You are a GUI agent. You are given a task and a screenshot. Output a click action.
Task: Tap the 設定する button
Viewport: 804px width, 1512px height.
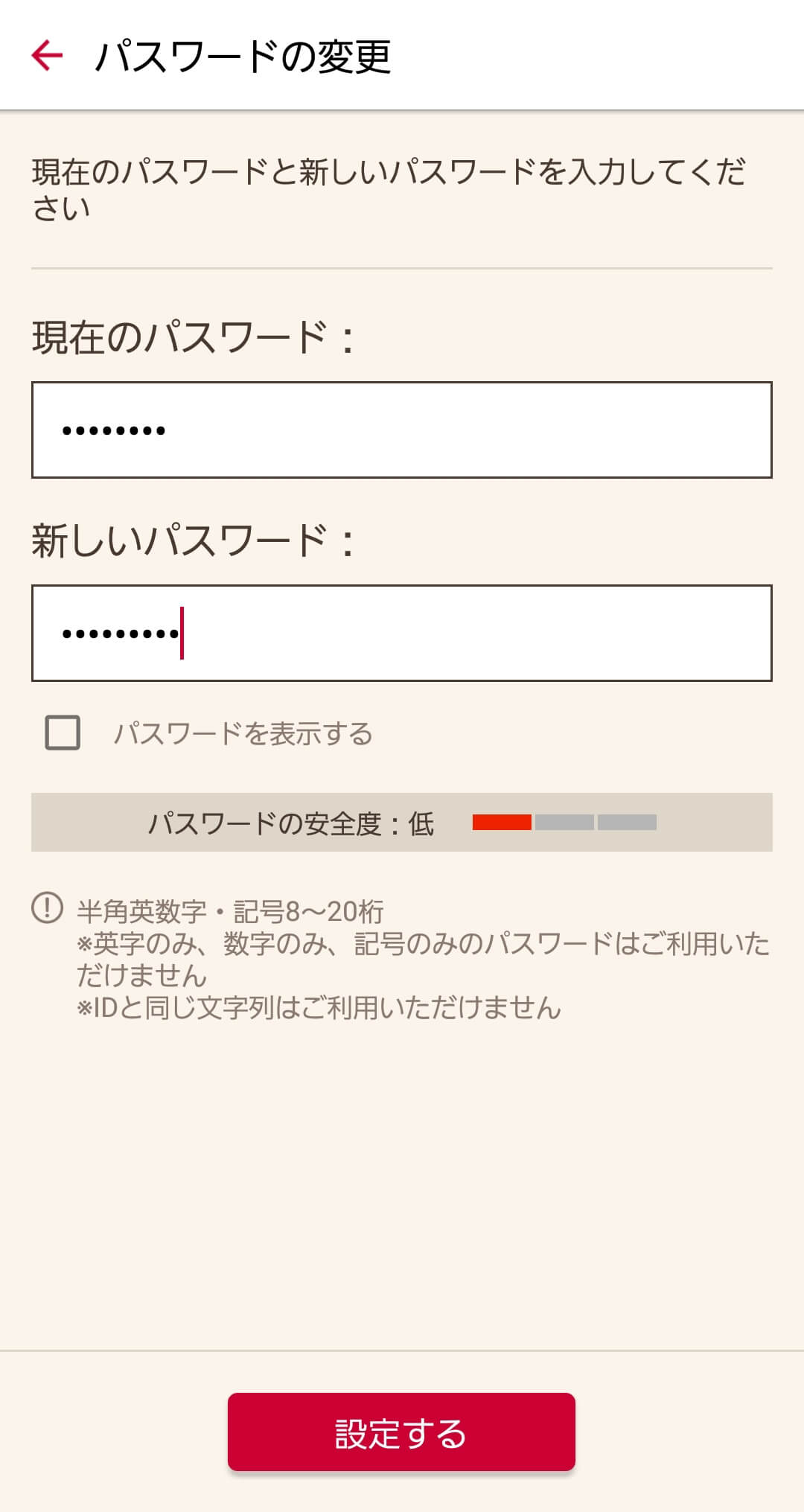point(401,1432)
